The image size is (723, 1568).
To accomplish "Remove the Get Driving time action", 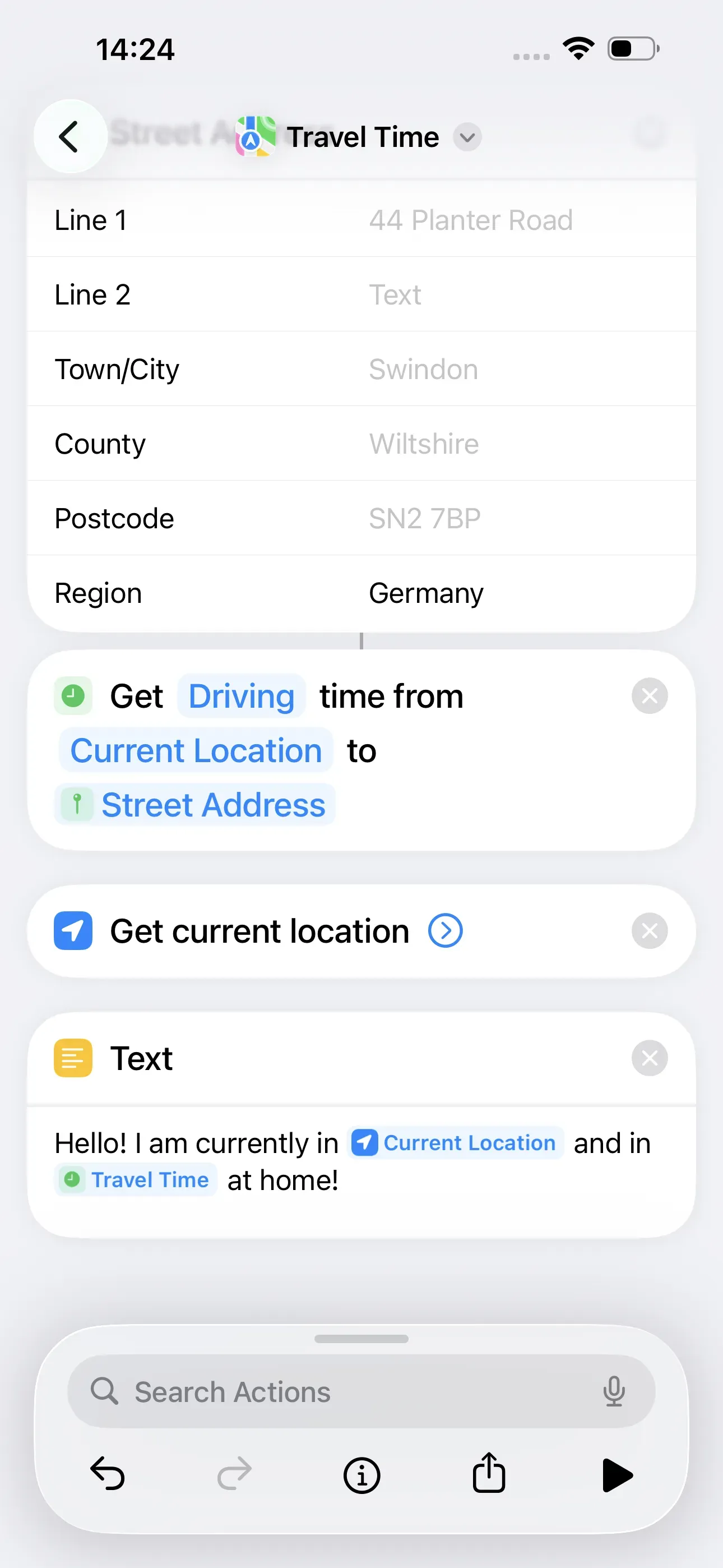I will (649, 696).
